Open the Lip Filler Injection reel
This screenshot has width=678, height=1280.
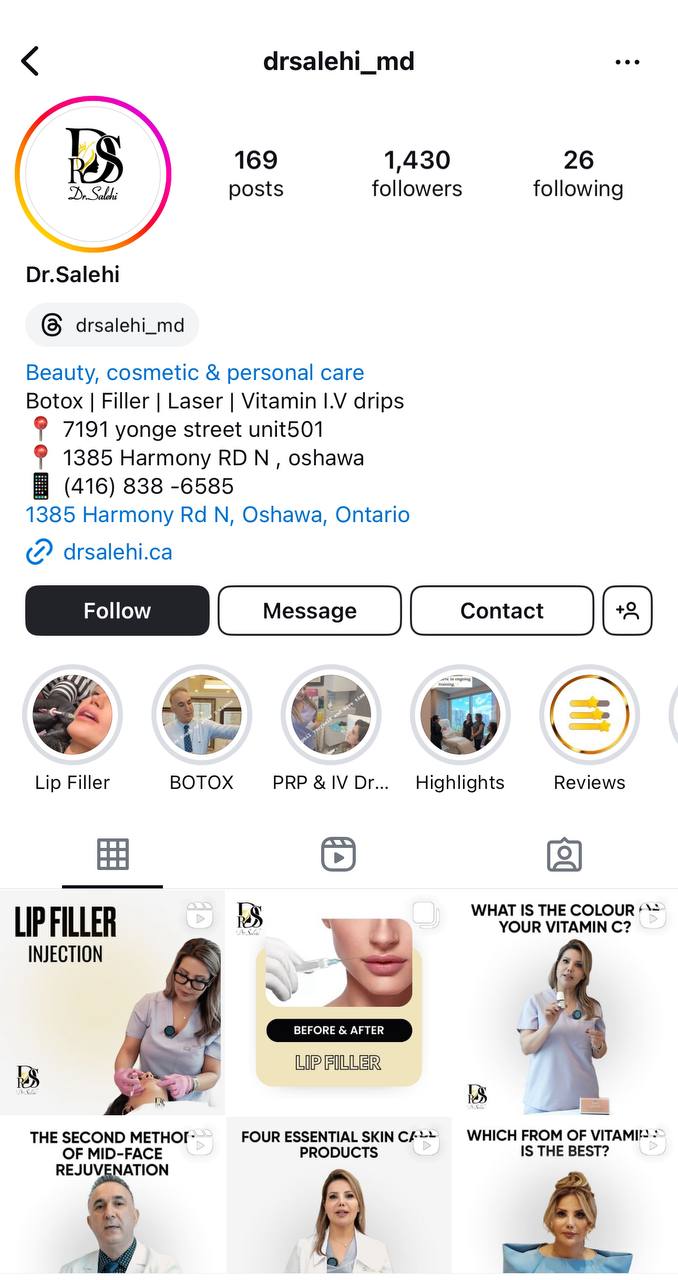[112, 1002]
